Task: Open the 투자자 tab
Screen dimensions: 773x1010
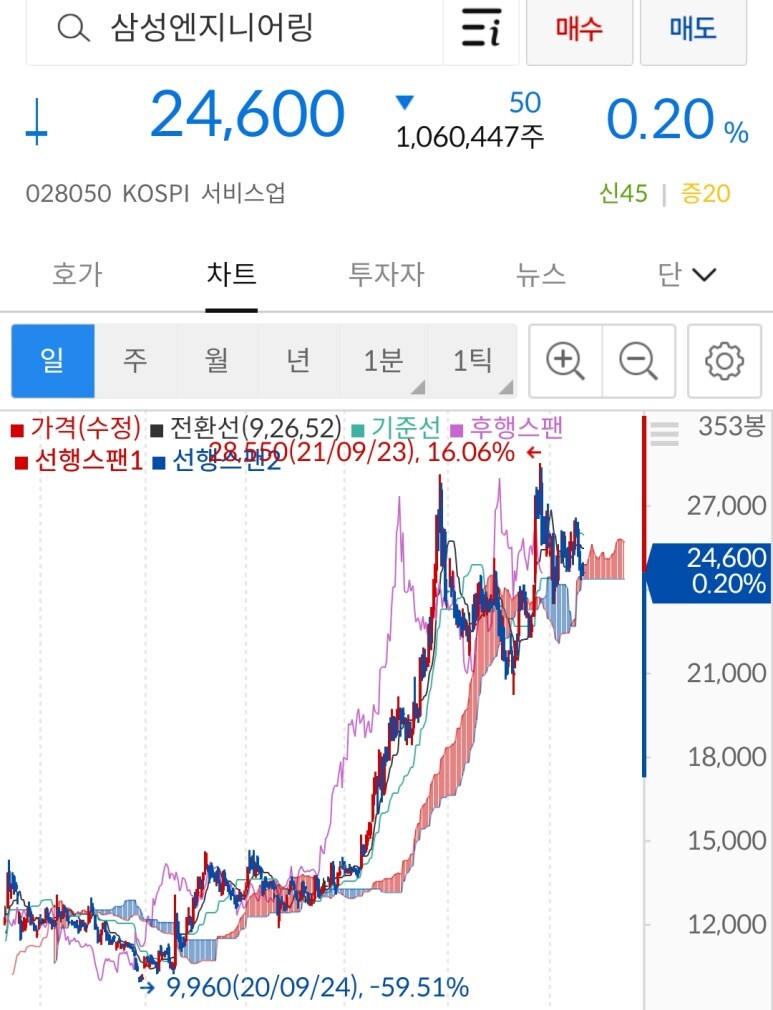Action: [x=386, y=274]
